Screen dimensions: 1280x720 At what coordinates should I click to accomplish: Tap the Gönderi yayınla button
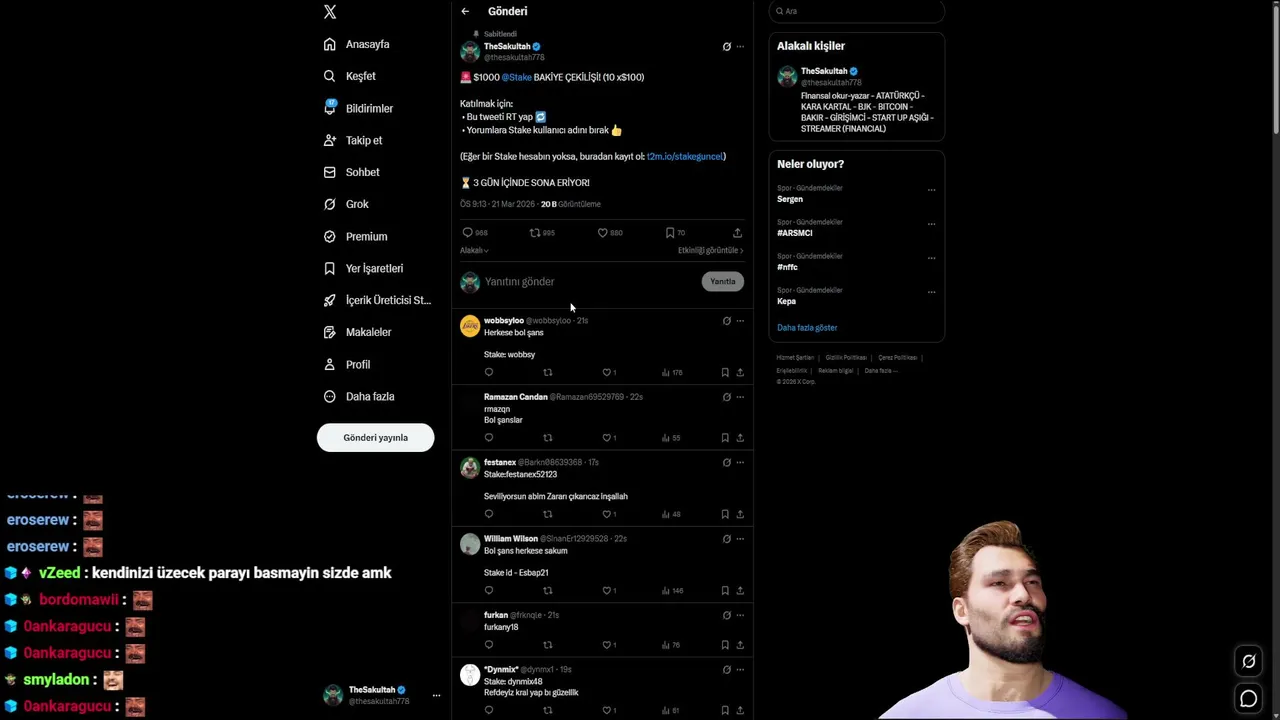point(375,437)
